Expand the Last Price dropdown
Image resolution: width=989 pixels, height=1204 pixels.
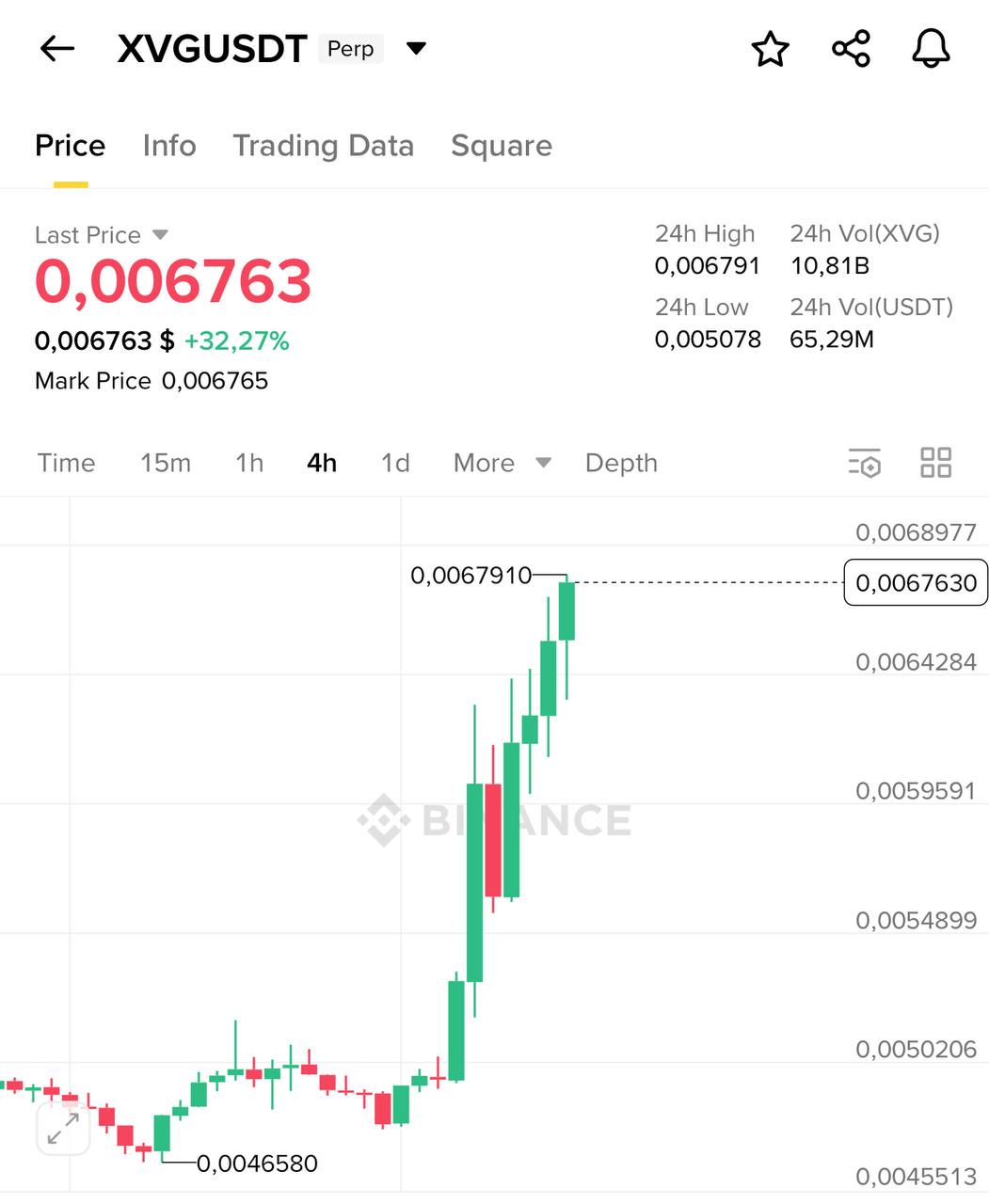[160, 234]
